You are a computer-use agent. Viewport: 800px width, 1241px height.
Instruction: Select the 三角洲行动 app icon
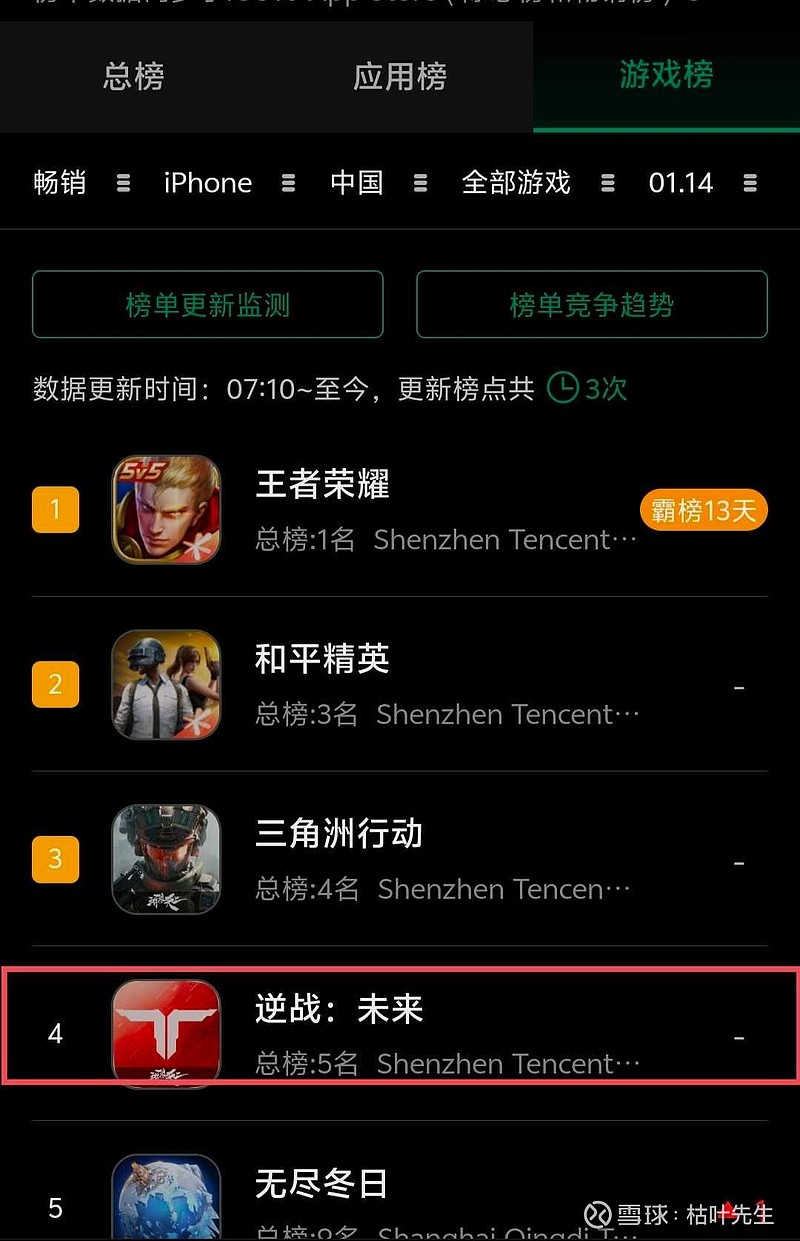[x=166, y=859]
